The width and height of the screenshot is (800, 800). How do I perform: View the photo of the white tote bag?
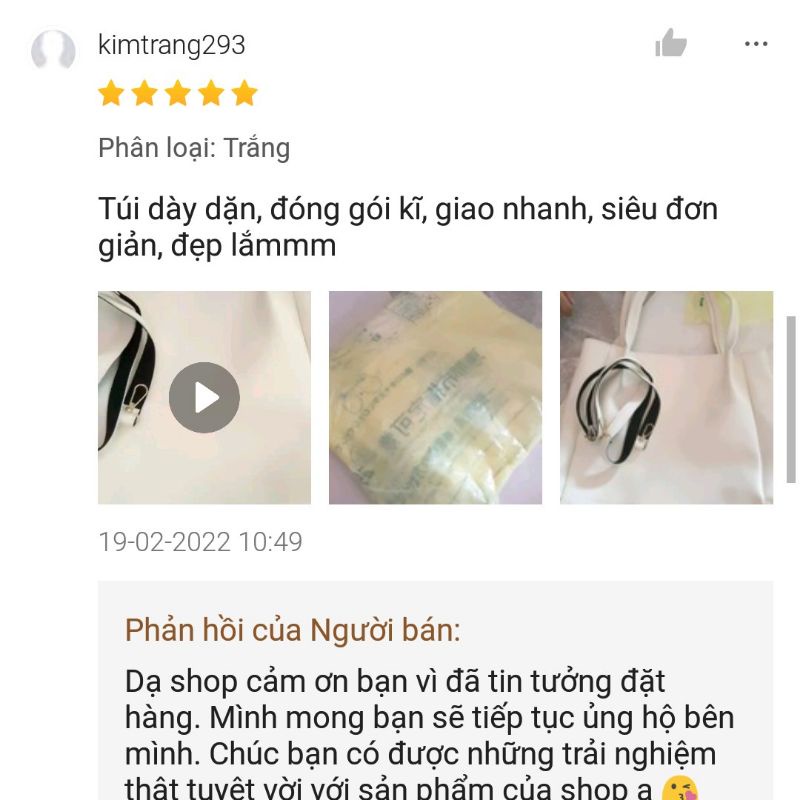666,397
